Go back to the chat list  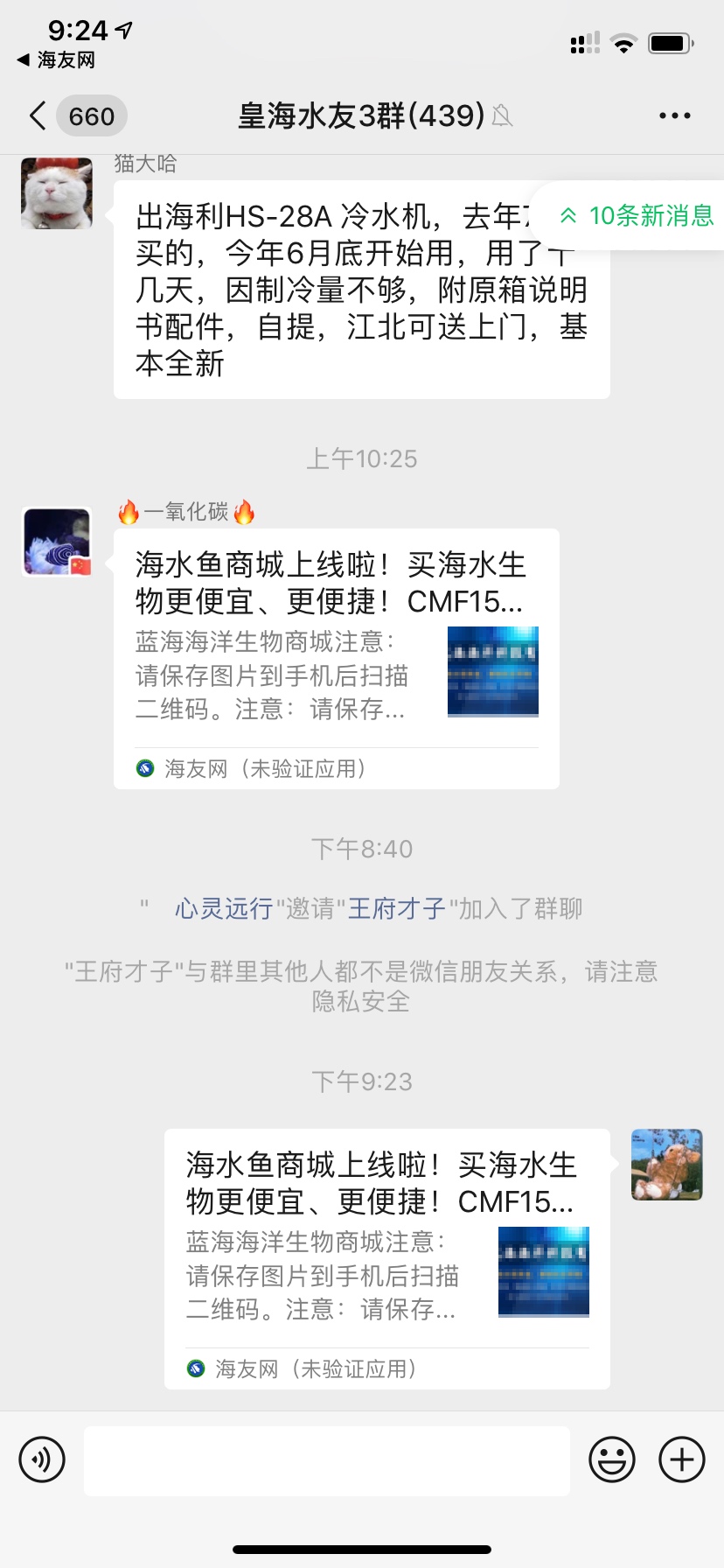click(x=38, y=115)
